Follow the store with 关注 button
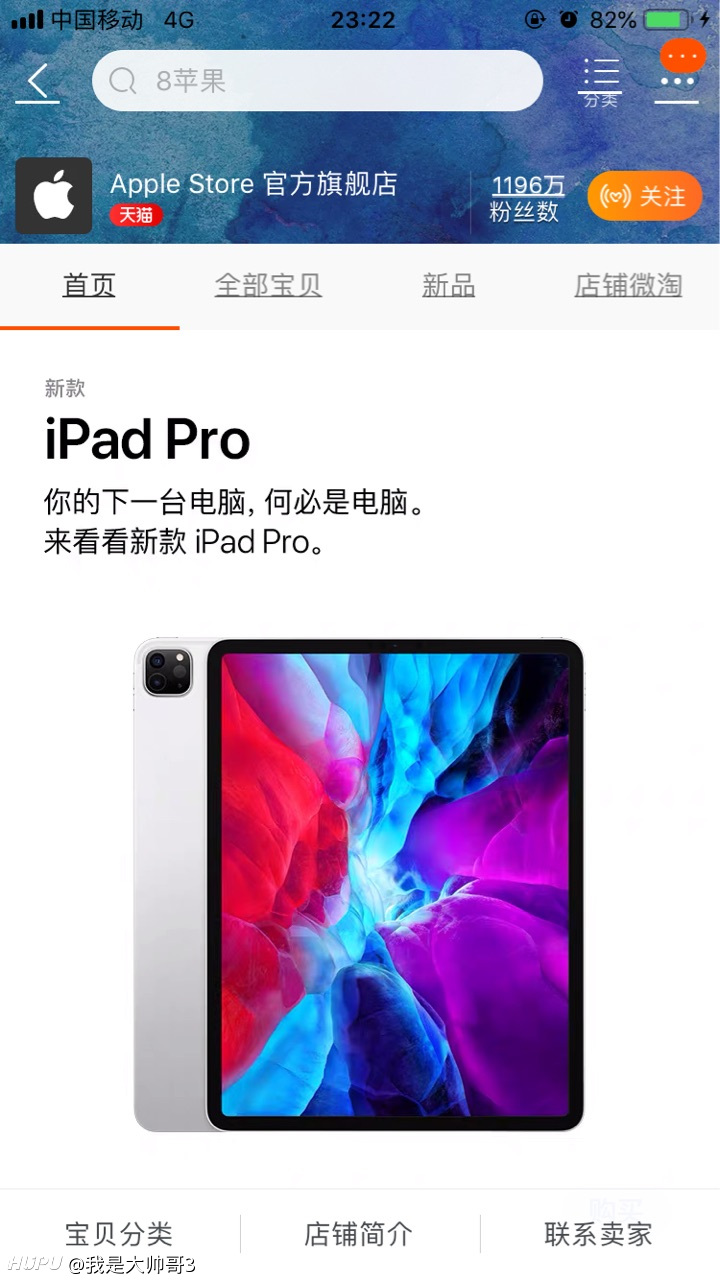Image resolution: width=720 pixels, height=1280 pixels. (644, 196)
